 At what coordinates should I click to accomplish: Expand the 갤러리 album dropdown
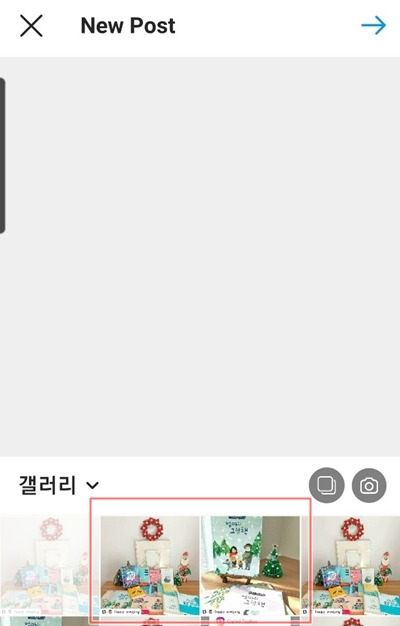(59, 485)
